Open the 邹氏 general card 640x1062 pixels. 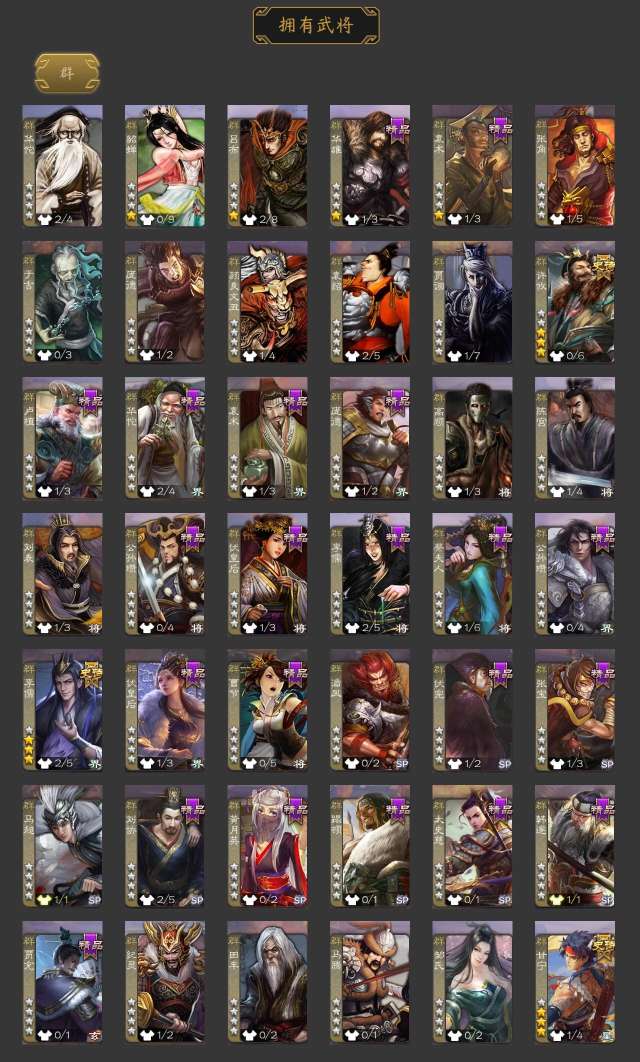tap(473, 982)
